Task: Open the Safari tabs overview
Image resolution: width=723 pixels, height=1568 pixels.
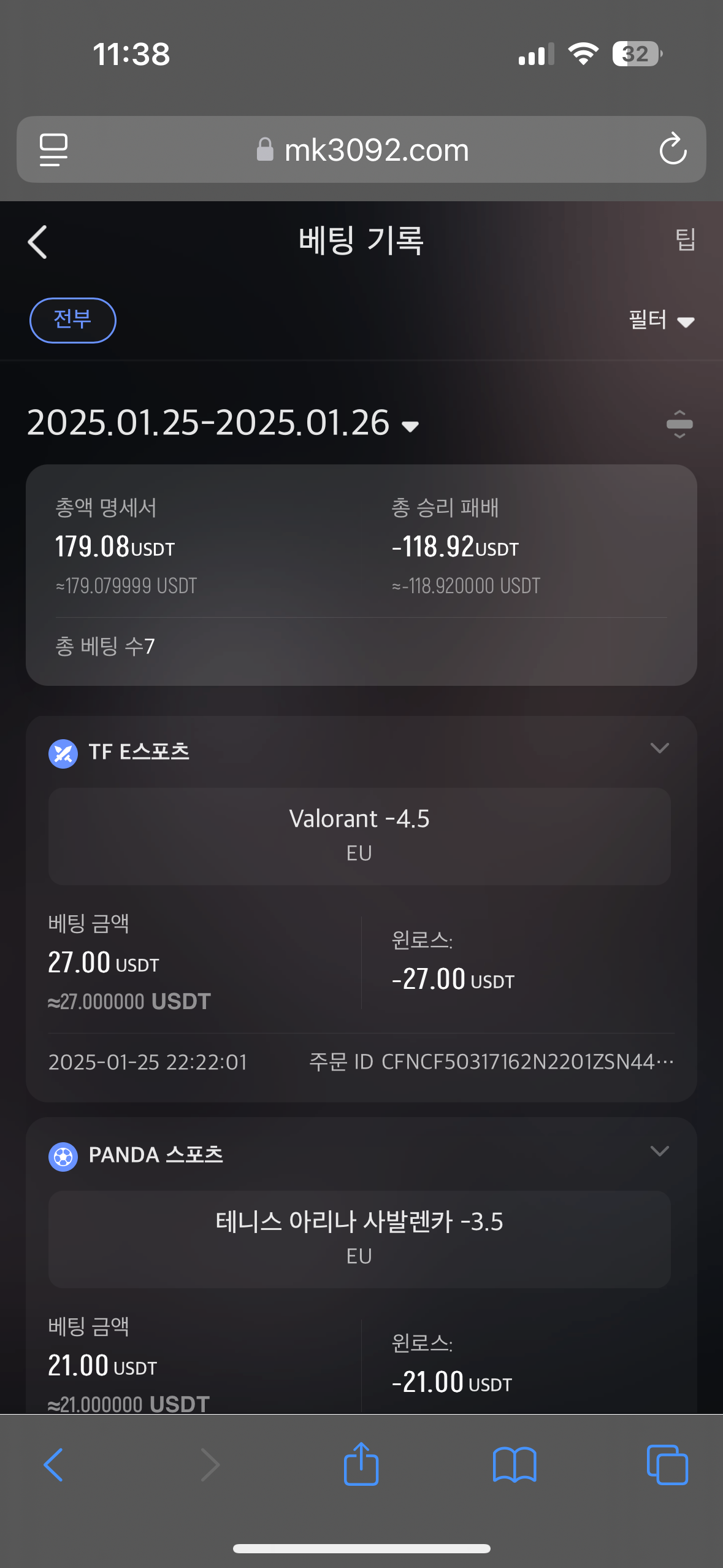Action: 667,1464
